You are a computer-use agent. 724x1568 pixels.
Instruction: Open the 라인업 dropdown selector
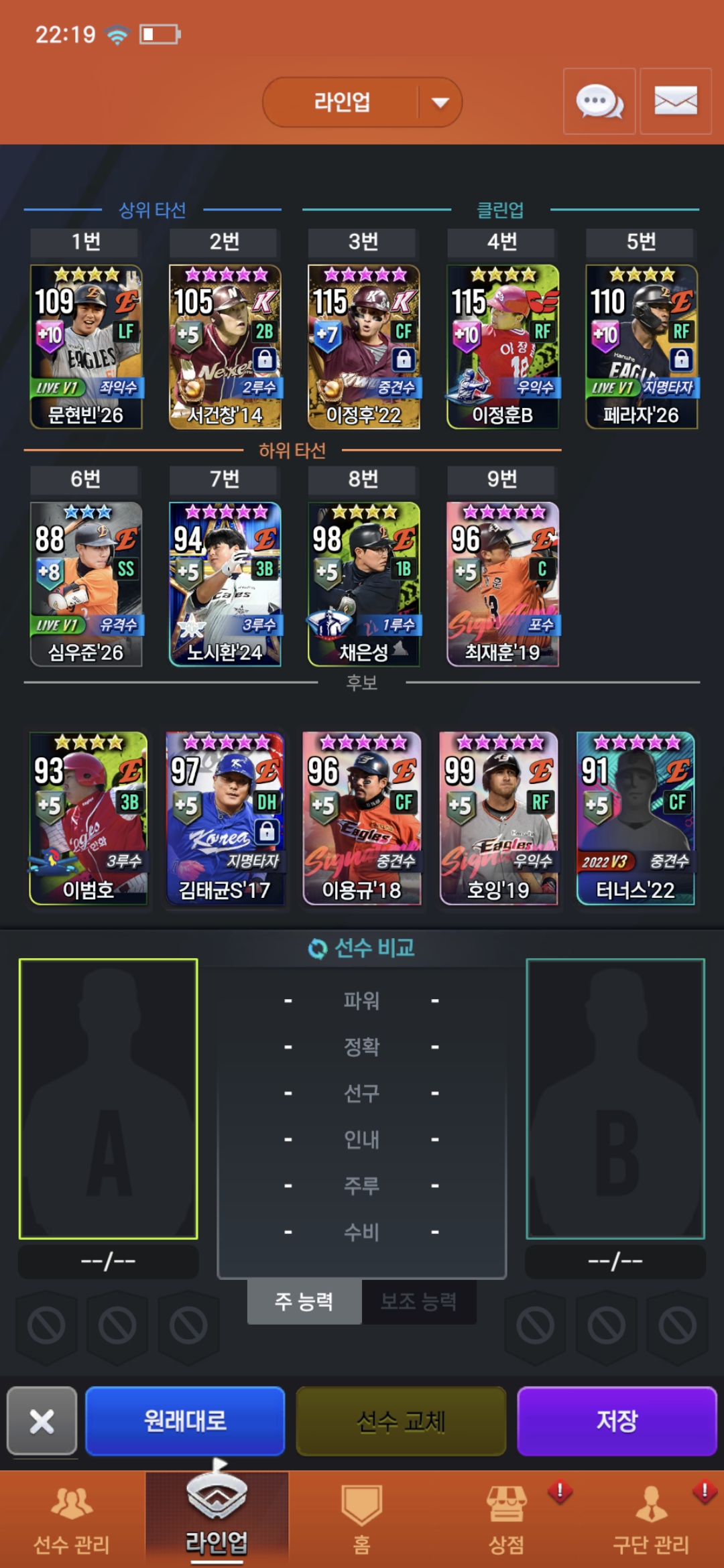(362, 103)
